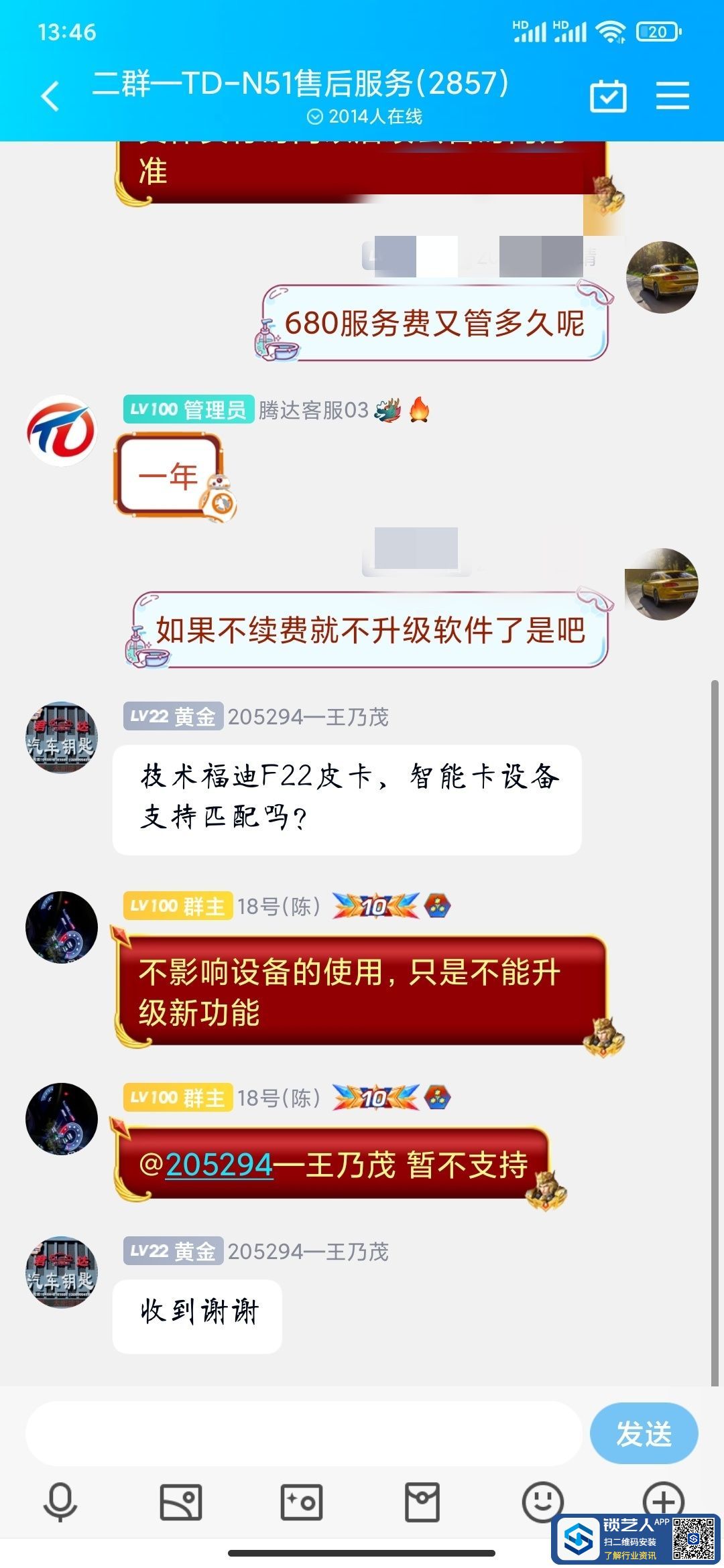The width and height of the screenshot is (724, 1568).
Task: Open the @205294 mention link
Action: click(219, 1165)
